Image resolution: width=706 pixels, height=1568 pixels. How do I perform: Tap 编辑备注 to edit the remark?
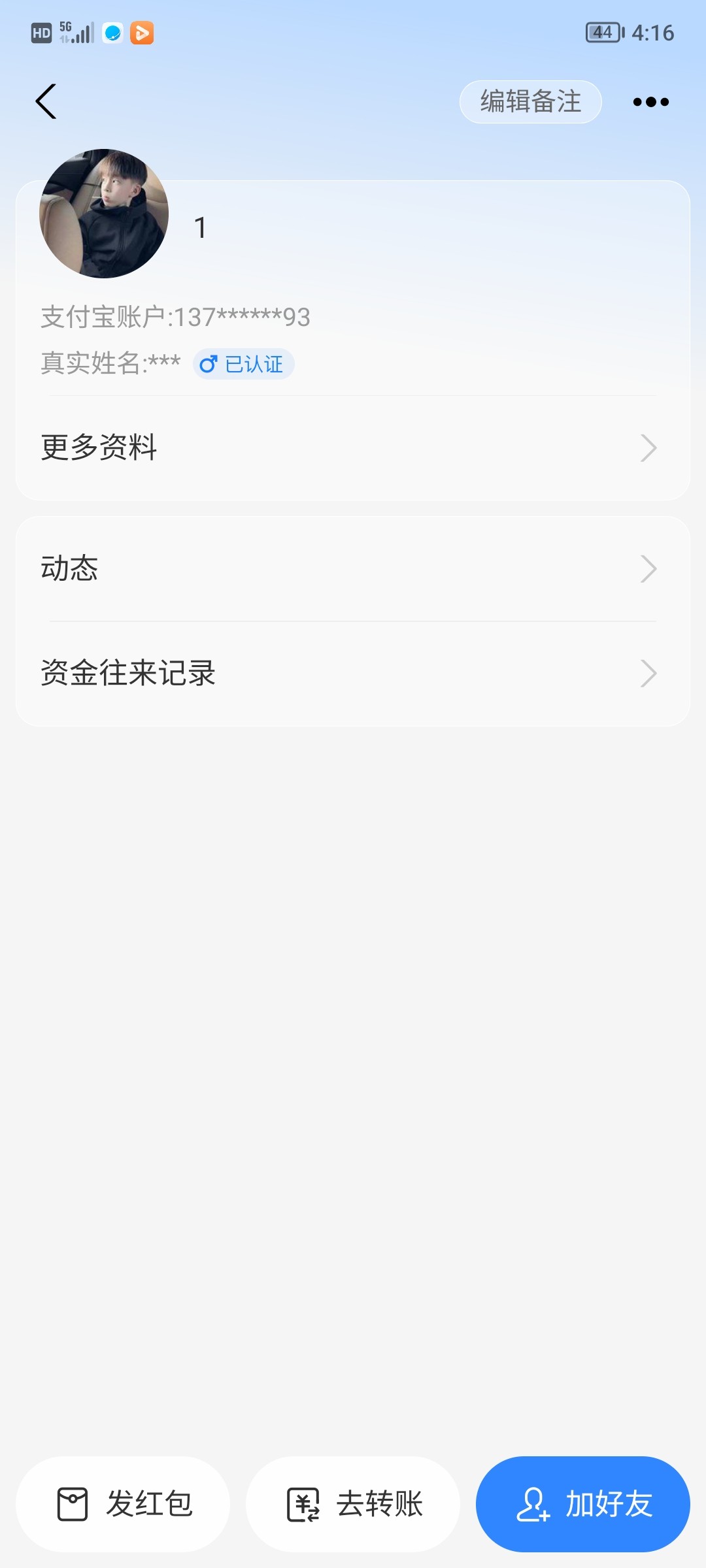click(x=530, y=102)
